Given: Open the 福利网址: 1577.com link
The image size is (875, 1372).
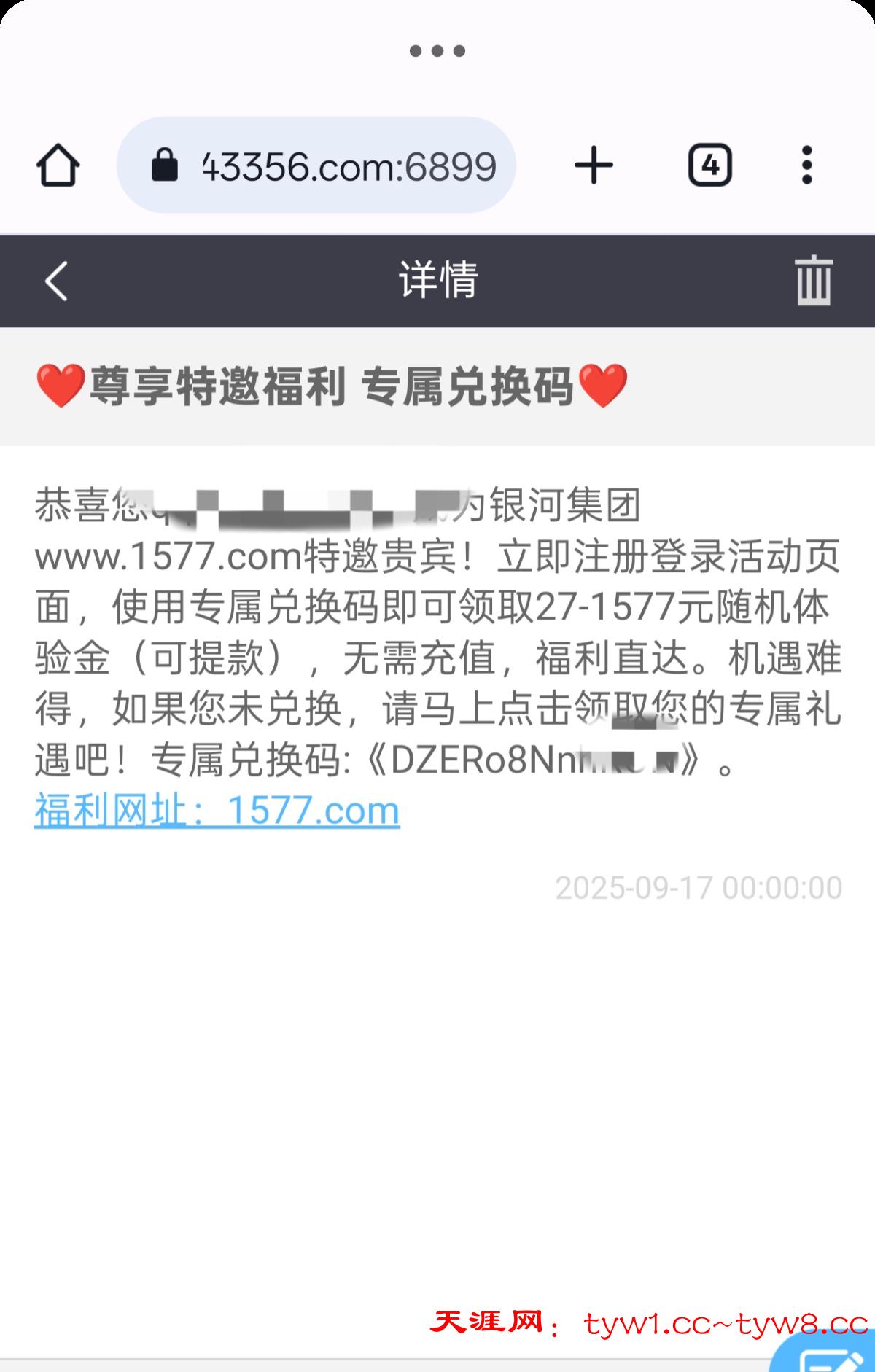Looking at the screenshot, I should tap(217, 811).
